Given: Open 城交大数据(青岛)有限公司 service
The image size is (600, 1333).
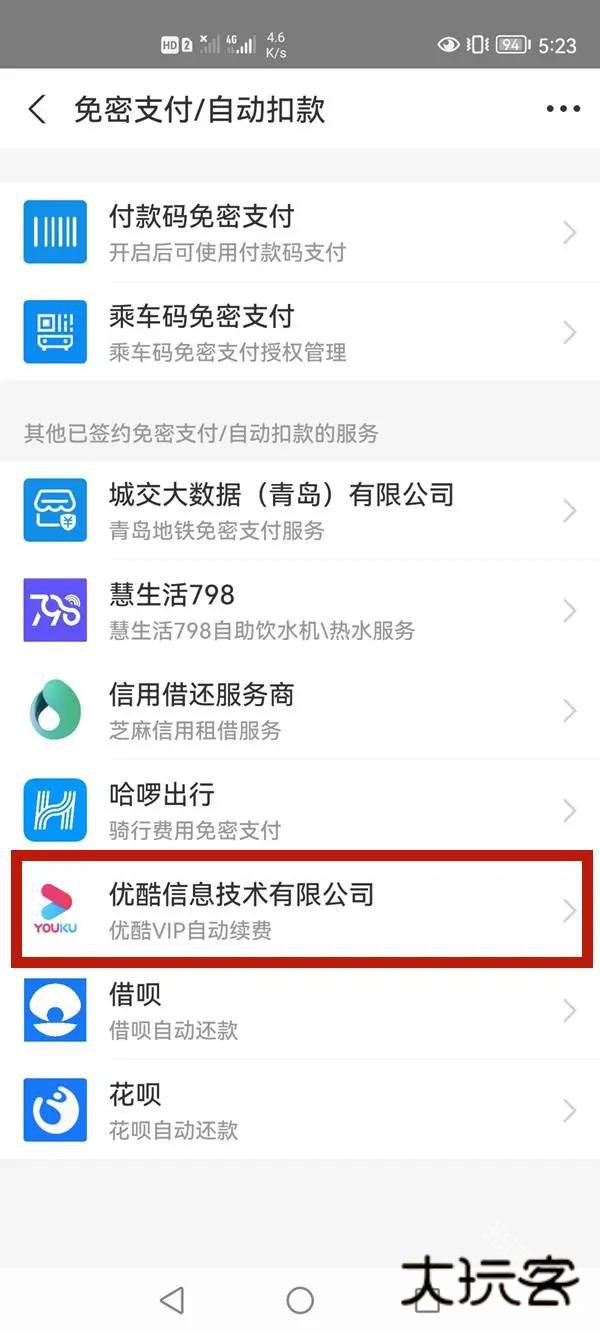Looking at the screenshot, I should coord(300,510).
